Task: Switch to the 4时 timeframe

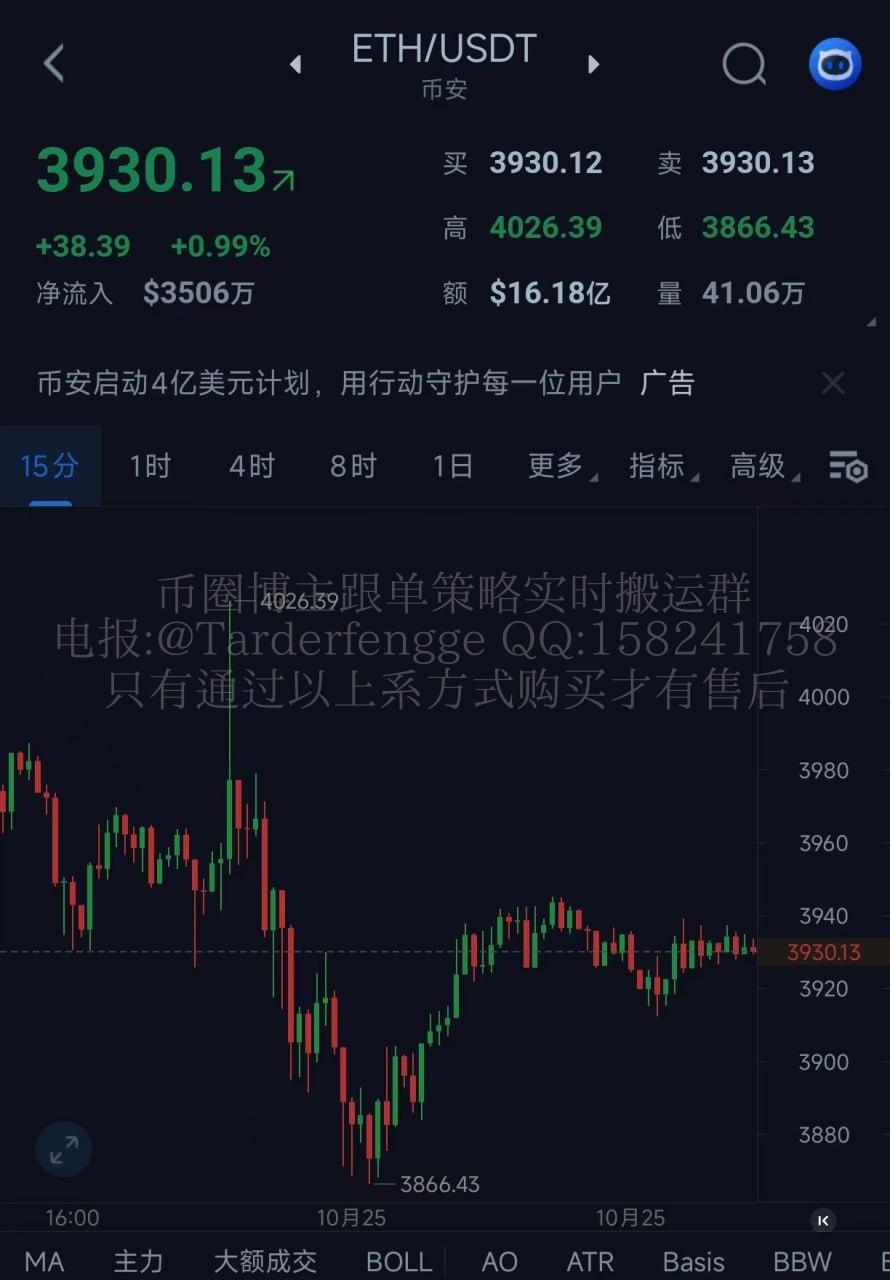Action: pyautogui.click(x=251, y=466)
